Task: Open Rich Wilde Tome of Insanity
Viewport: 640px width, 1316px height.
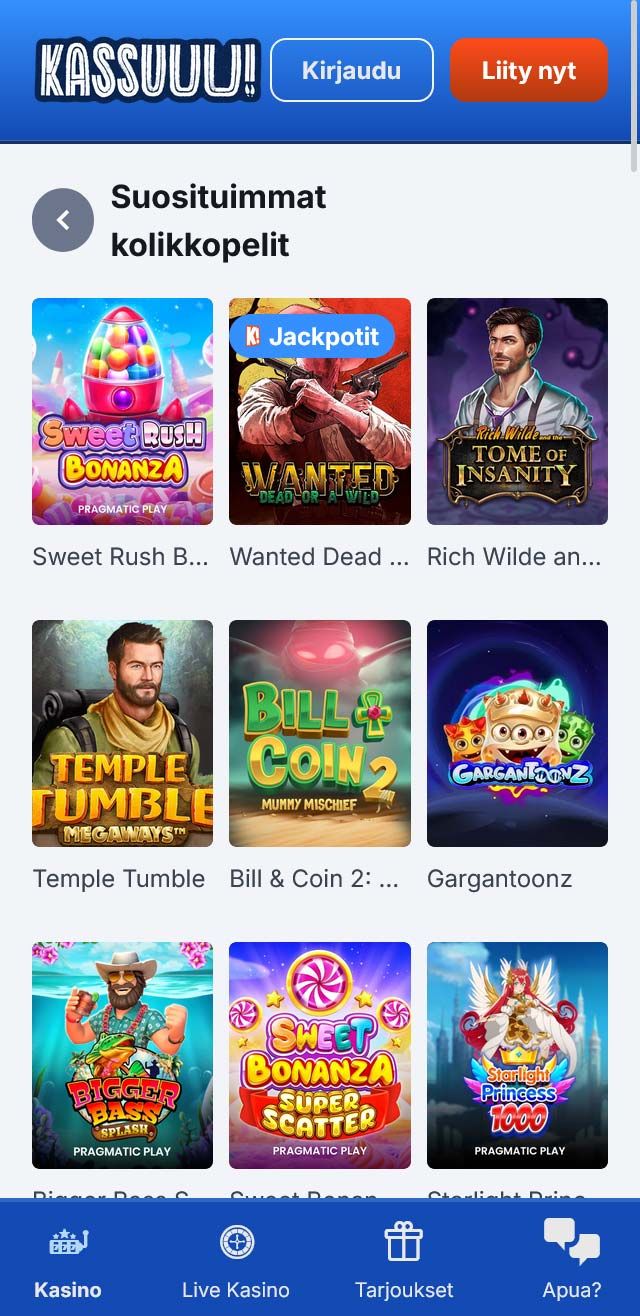Action: (x=517, y=411)
